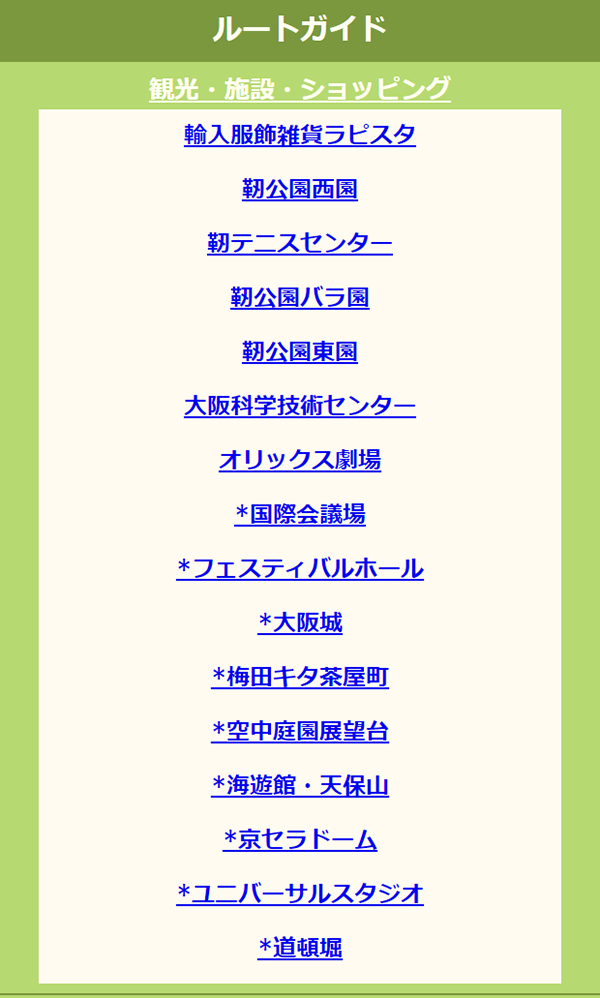Tap the *海遊館・天保山 link
The width and height of the screenshot is (600, 998).
[x=300, y=785]
